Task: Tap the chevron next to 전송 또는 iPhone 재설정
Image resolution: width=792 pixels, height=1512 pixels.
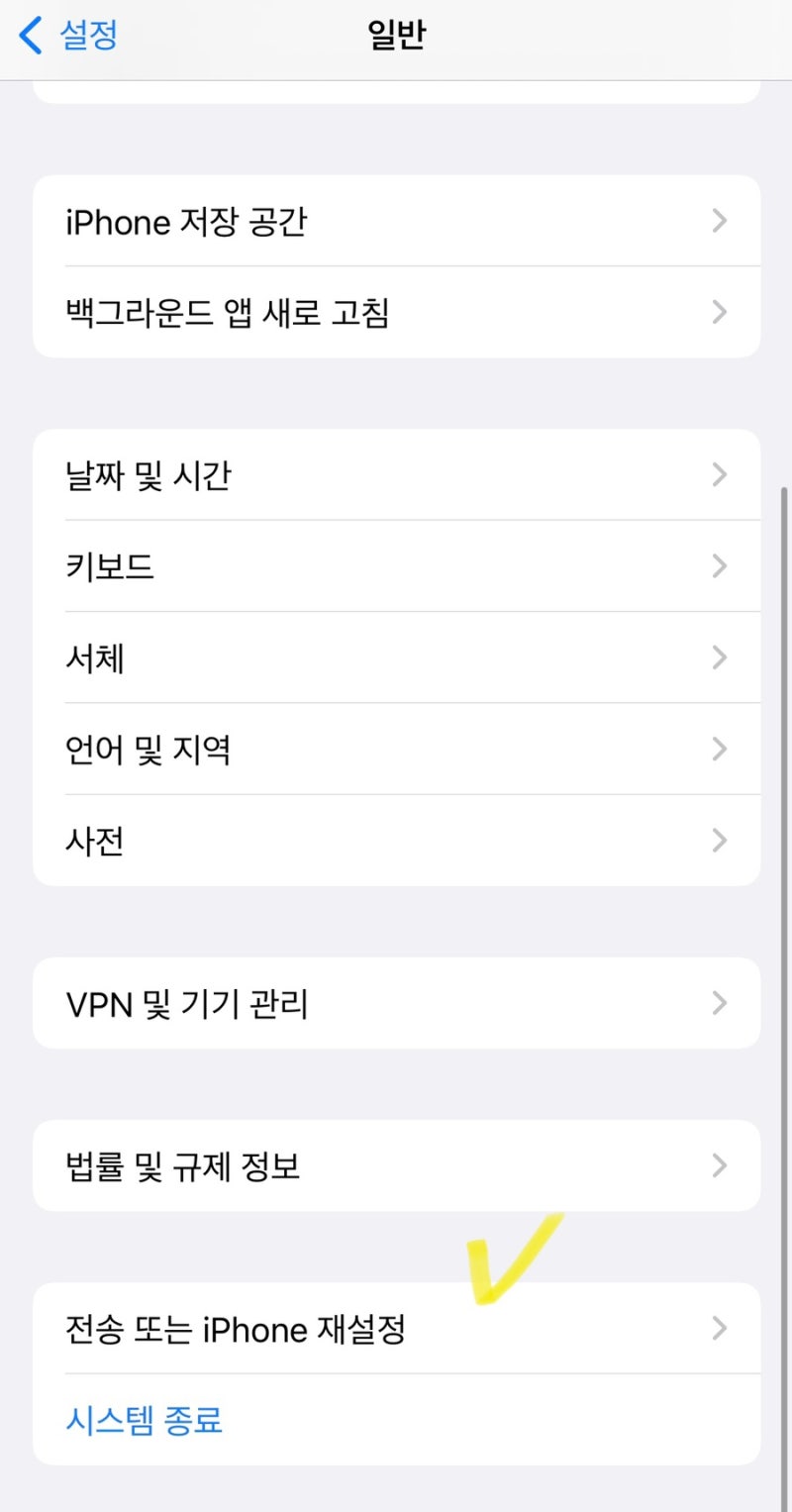Action: [x=719, y=1330]
